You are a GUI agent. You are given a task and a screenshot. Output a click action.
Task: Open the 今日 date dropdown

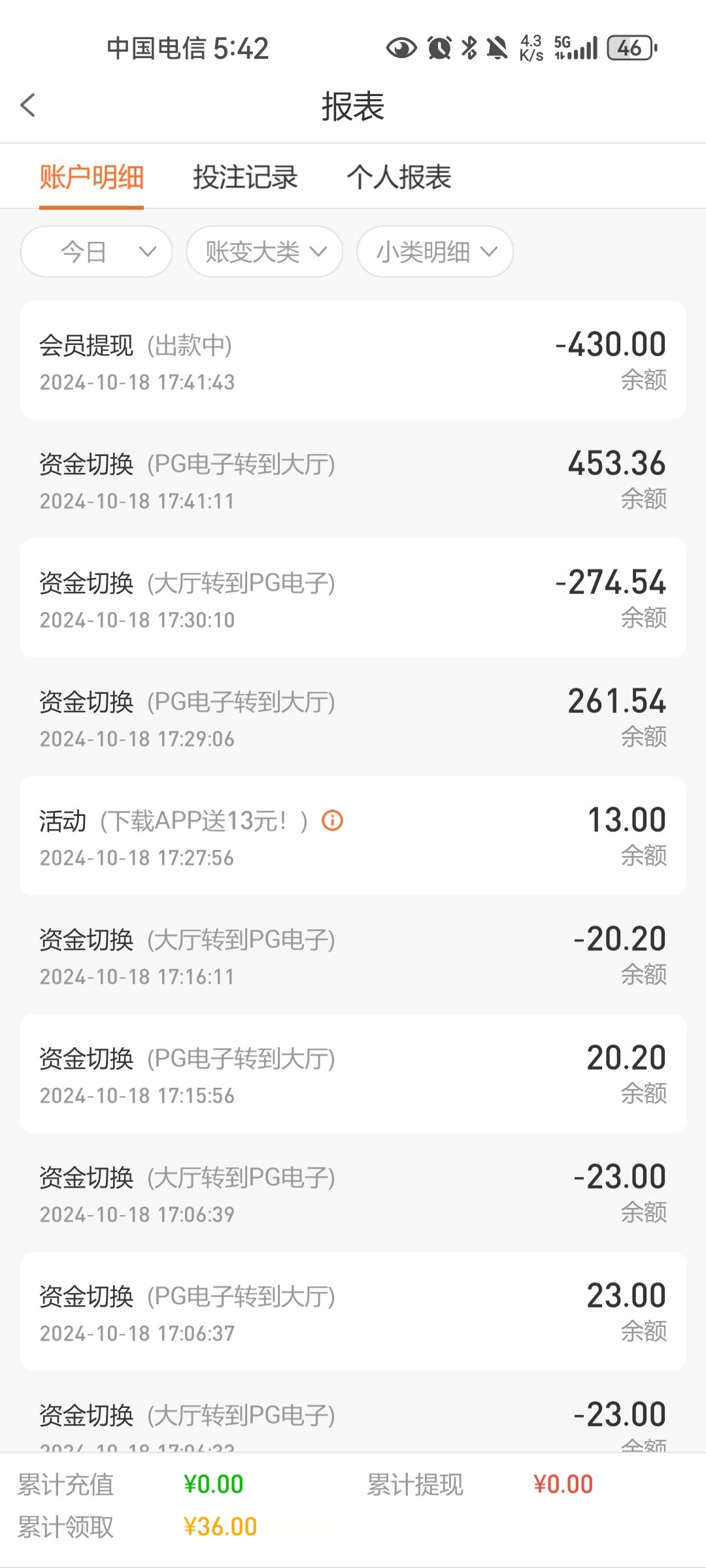(x=96, y=252)
